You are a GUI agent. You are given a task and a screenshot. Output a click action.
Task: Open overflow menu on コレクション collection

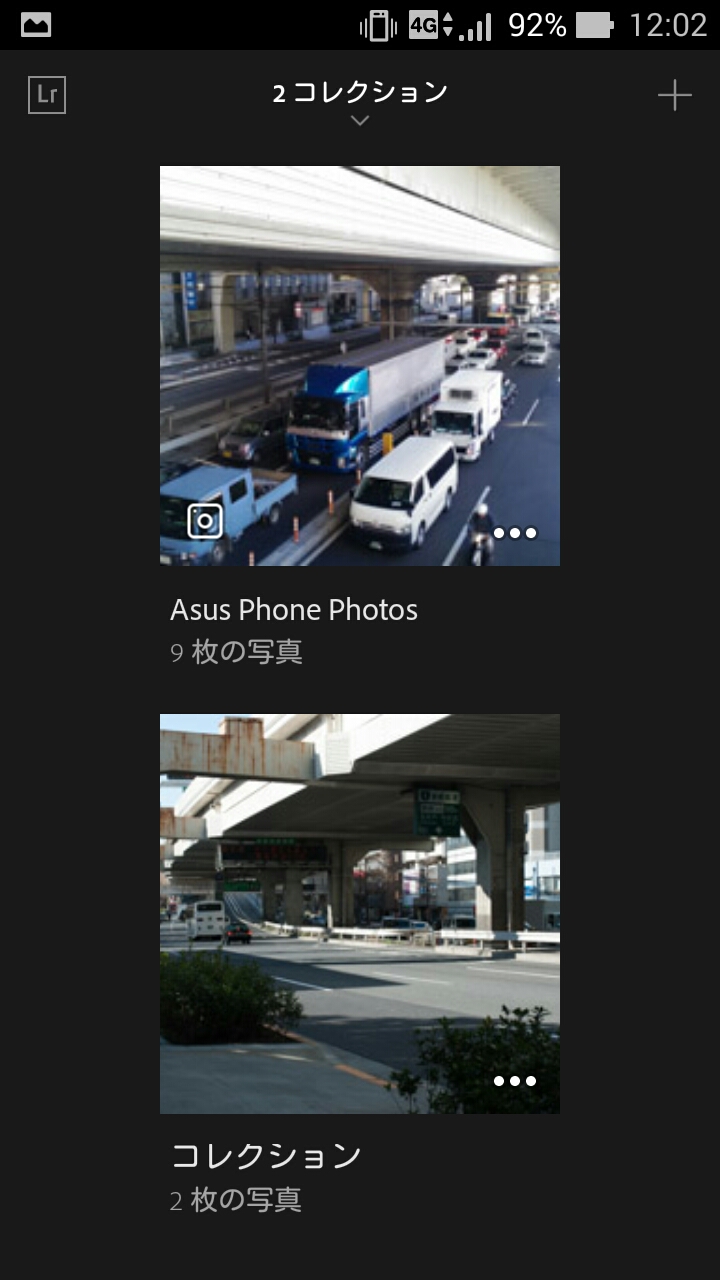tap(513, 1080)
